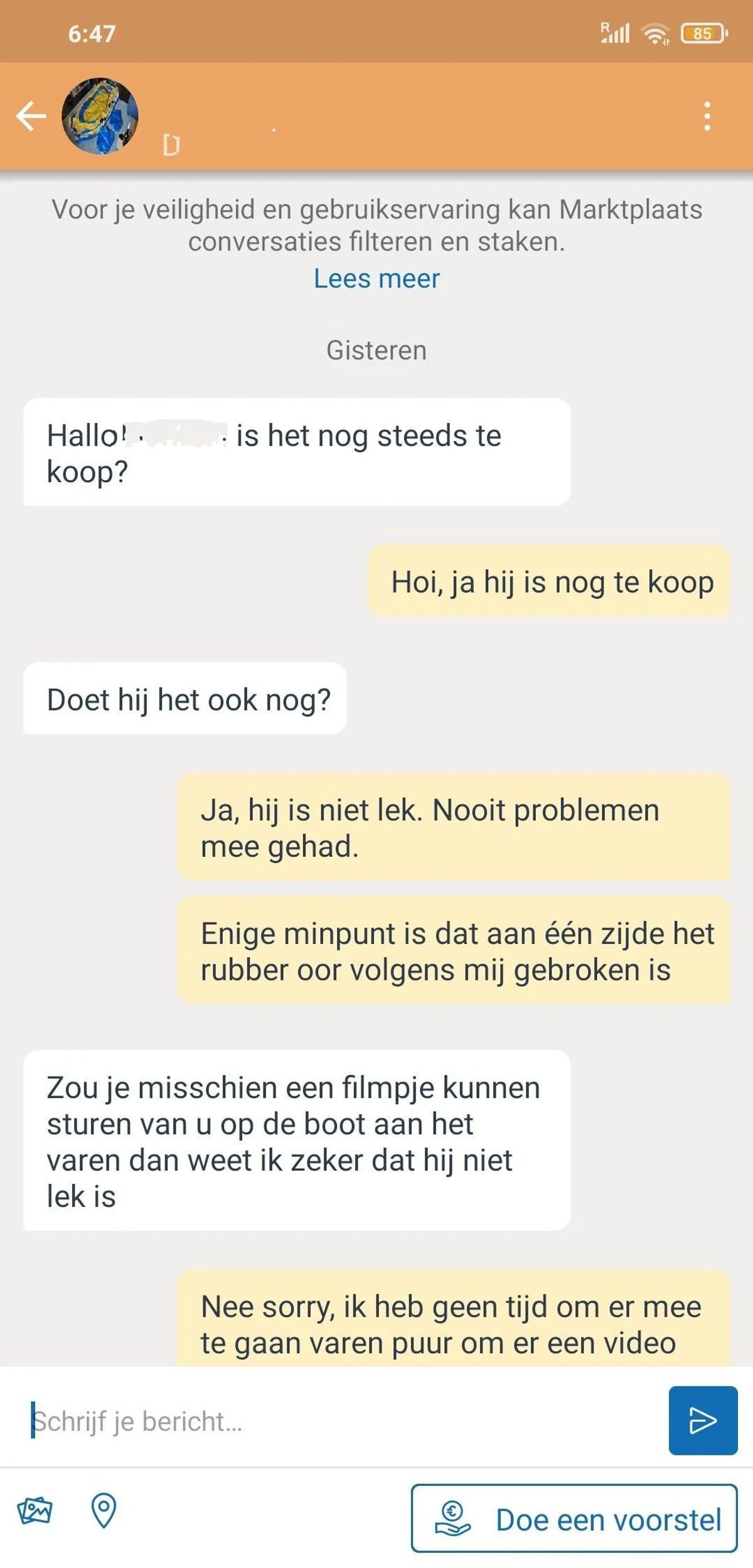Attach a photo with the image icon
Screen dimensions: 753x1568
coord(35,1510)
